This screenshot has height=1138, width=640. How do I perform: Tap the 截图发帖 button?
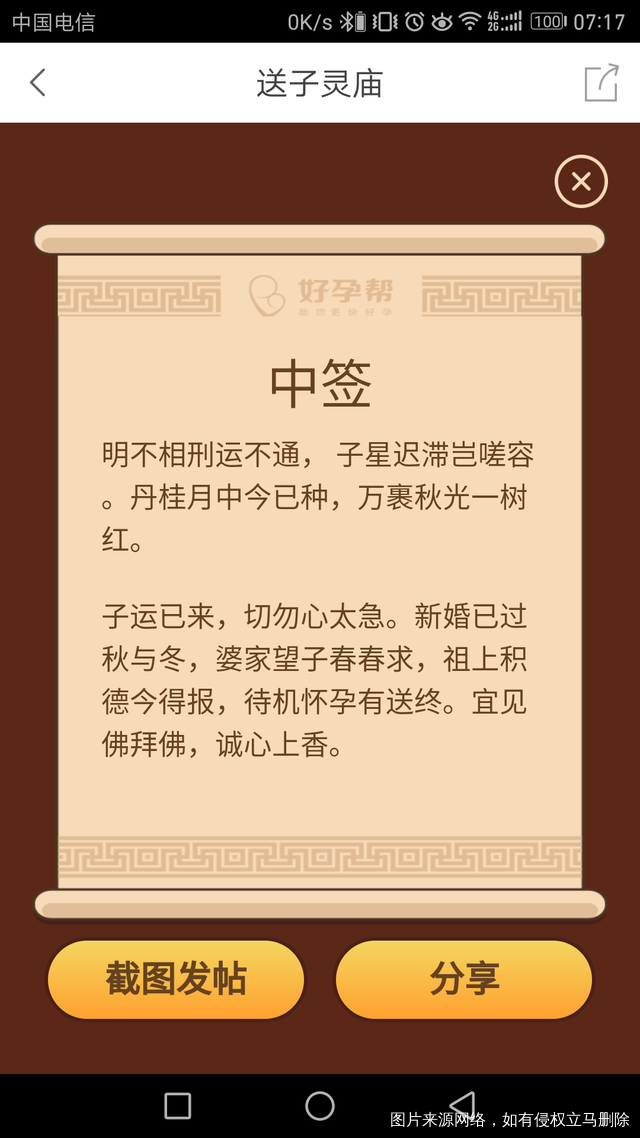pyautogui.click(x=176, y=979)
